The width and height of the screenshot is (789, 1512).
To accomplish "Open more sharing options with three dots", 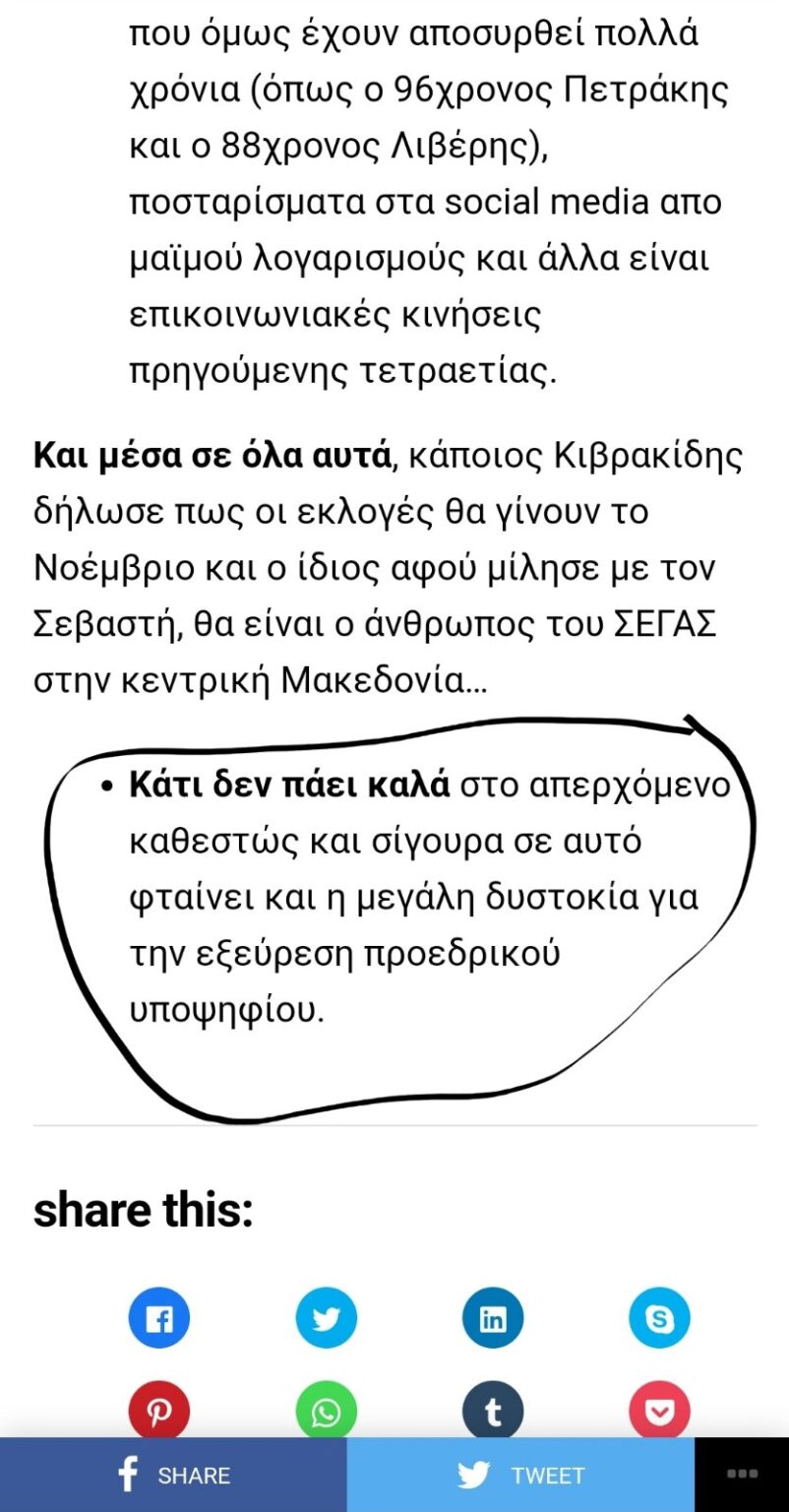I will [742, 1475].
